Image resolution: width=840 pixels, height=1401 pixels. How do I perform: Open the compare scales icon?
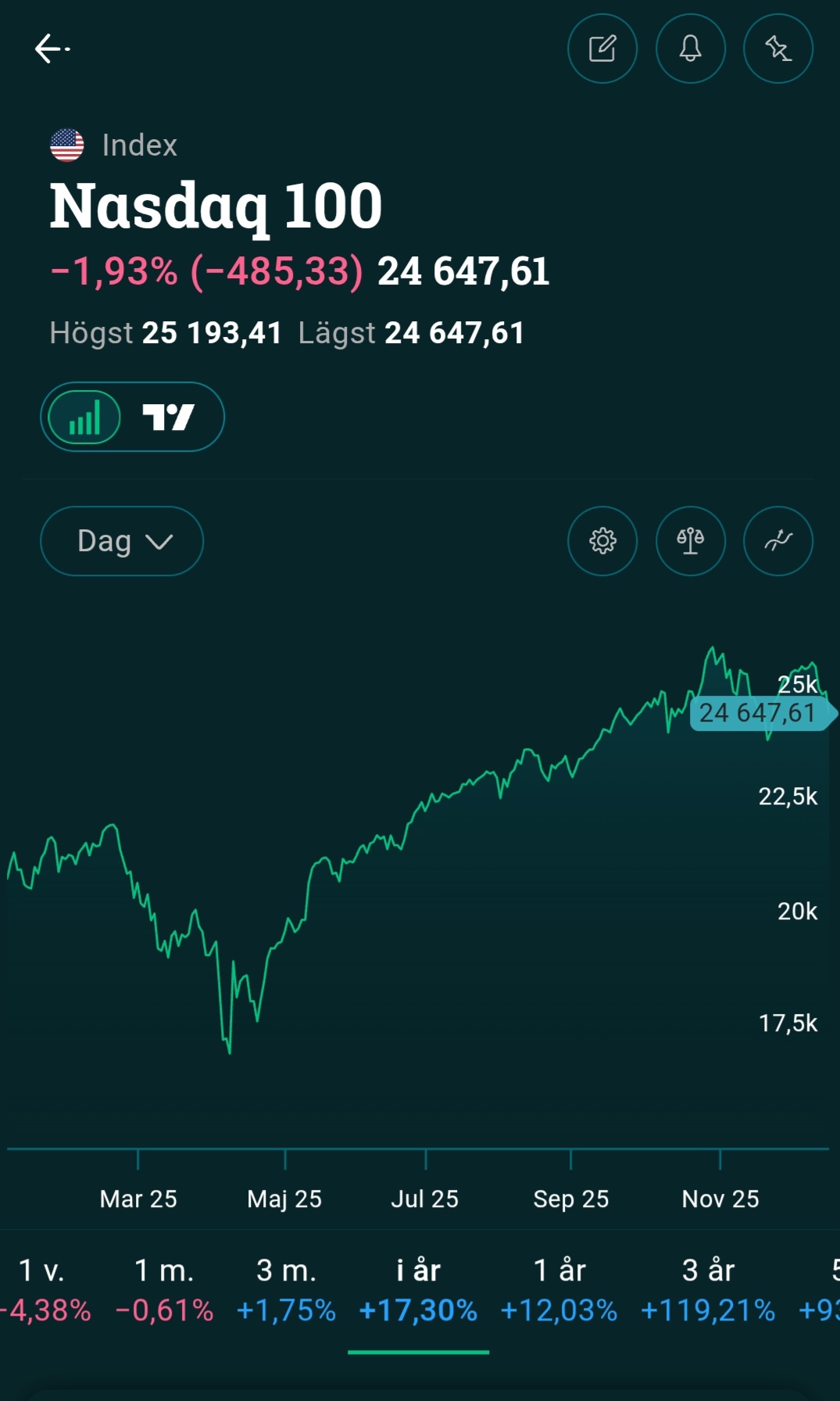tap(690, 541)
